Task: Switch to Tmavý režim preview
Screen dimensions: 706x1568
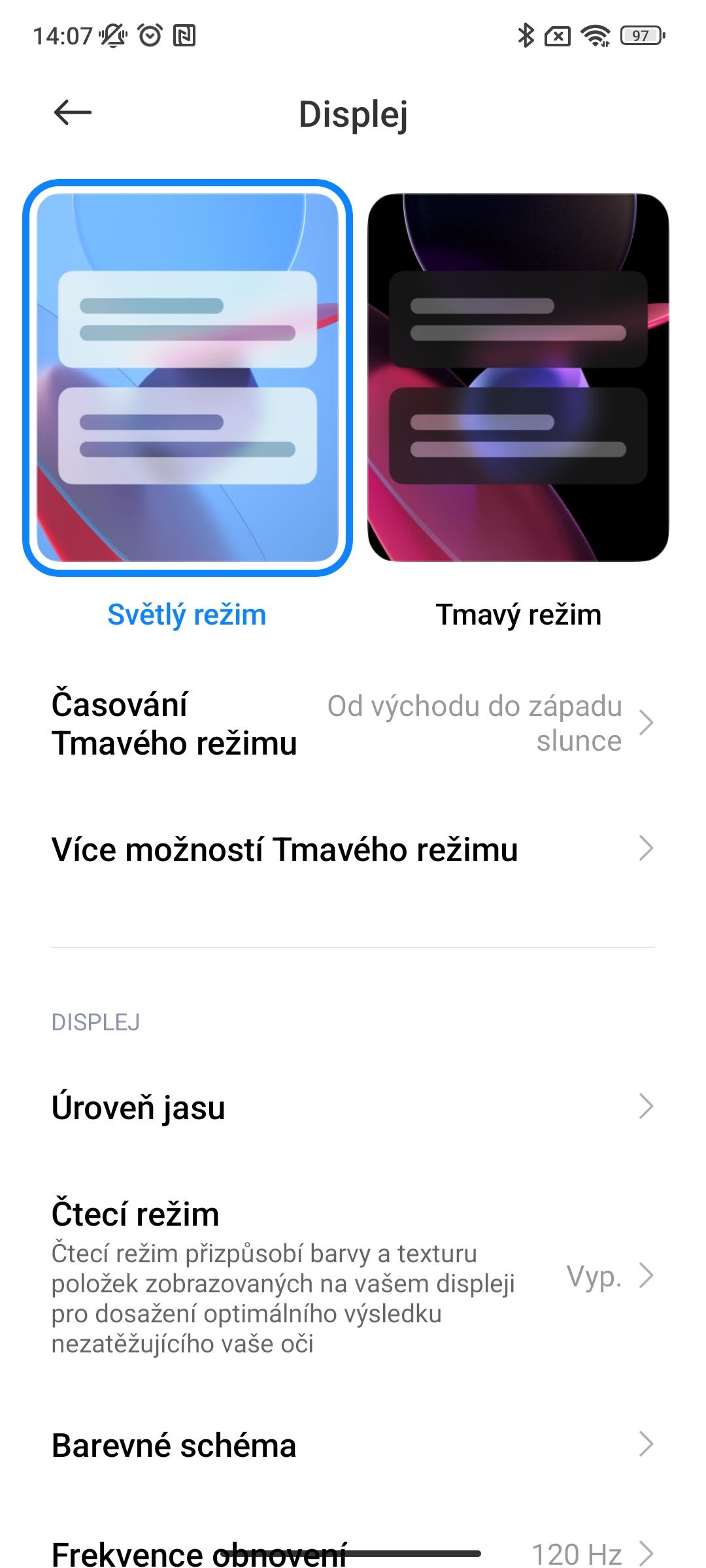Action: click(x=518, y=378)
